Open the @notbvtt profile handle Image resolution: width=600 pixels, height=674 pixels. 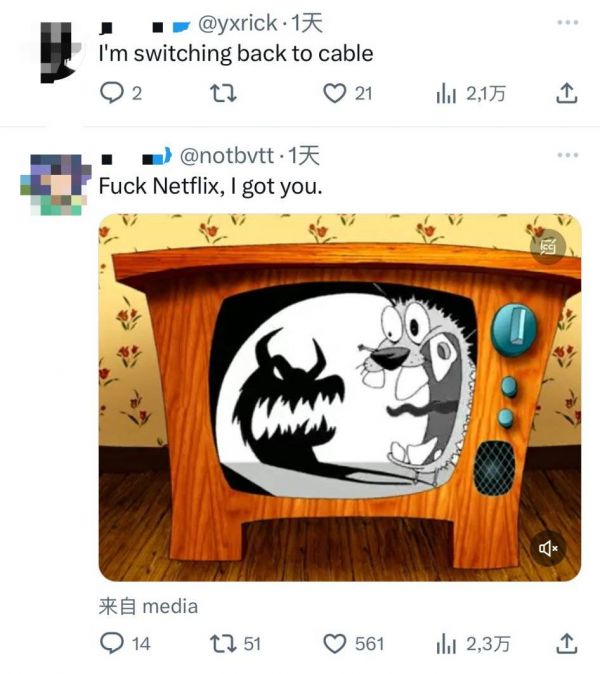227,156
